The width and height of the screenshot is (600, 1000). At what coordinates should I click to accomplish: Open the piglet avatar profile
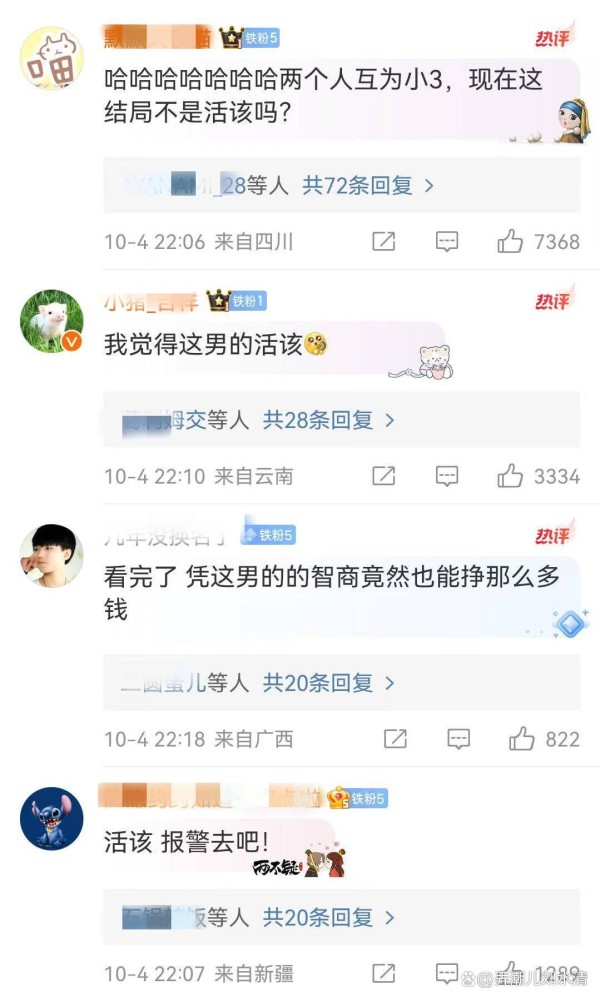coord(51,322)
